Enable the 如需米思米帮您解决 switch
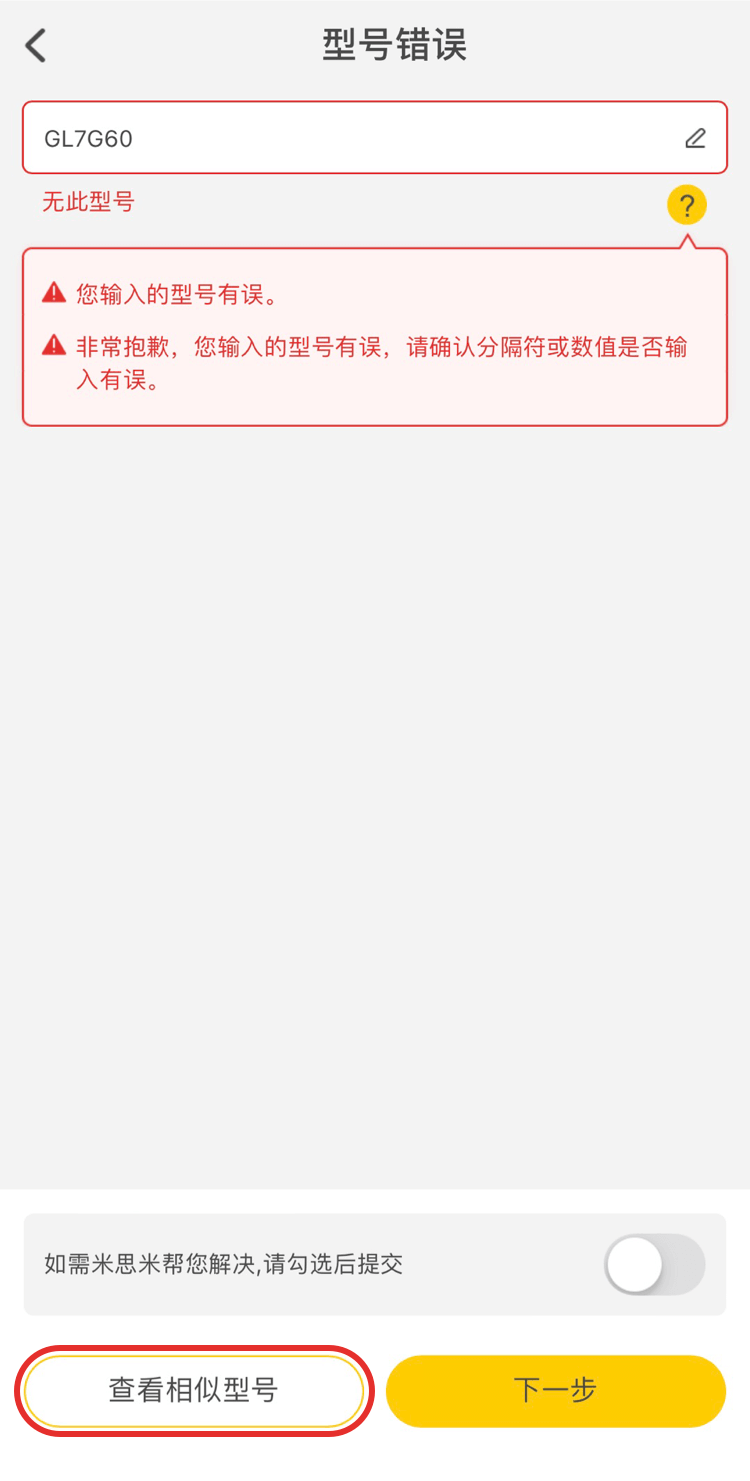This screenshot has width=750, height=1481. [654, 1265]
